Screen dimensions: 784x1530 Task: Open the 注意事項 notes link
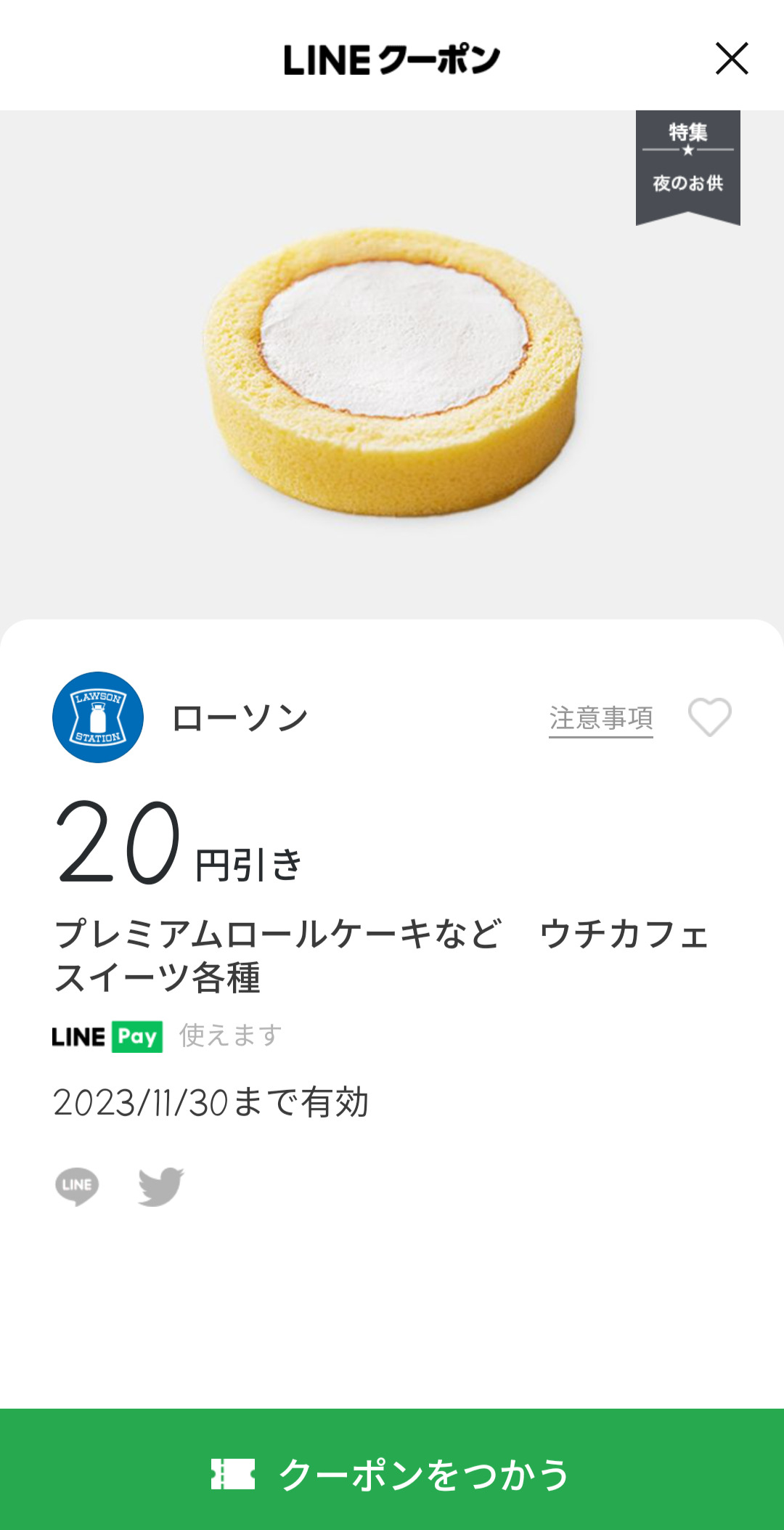pos(600,718)
